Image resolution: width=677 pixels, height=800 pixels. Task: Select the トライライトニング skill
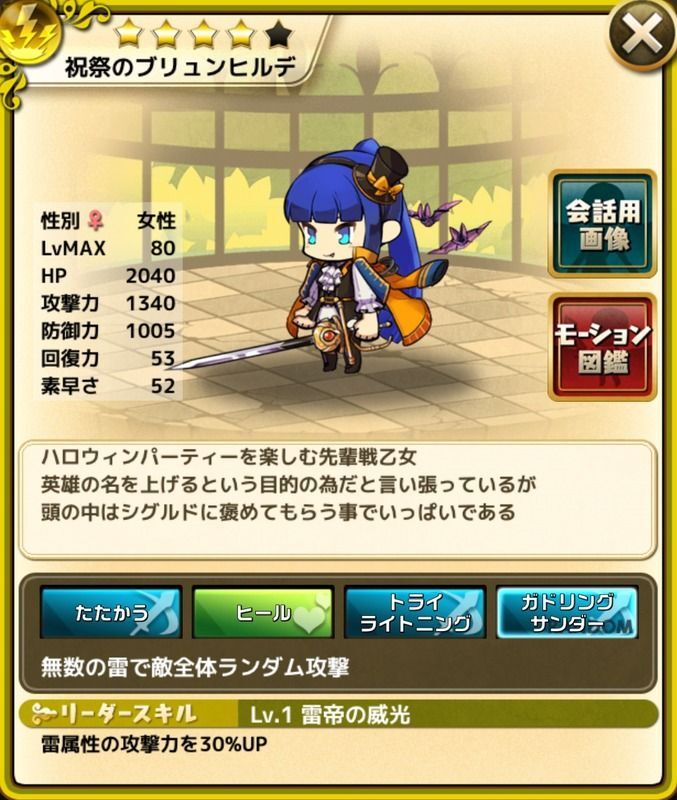pyautogui.click(x=415, y=612)
